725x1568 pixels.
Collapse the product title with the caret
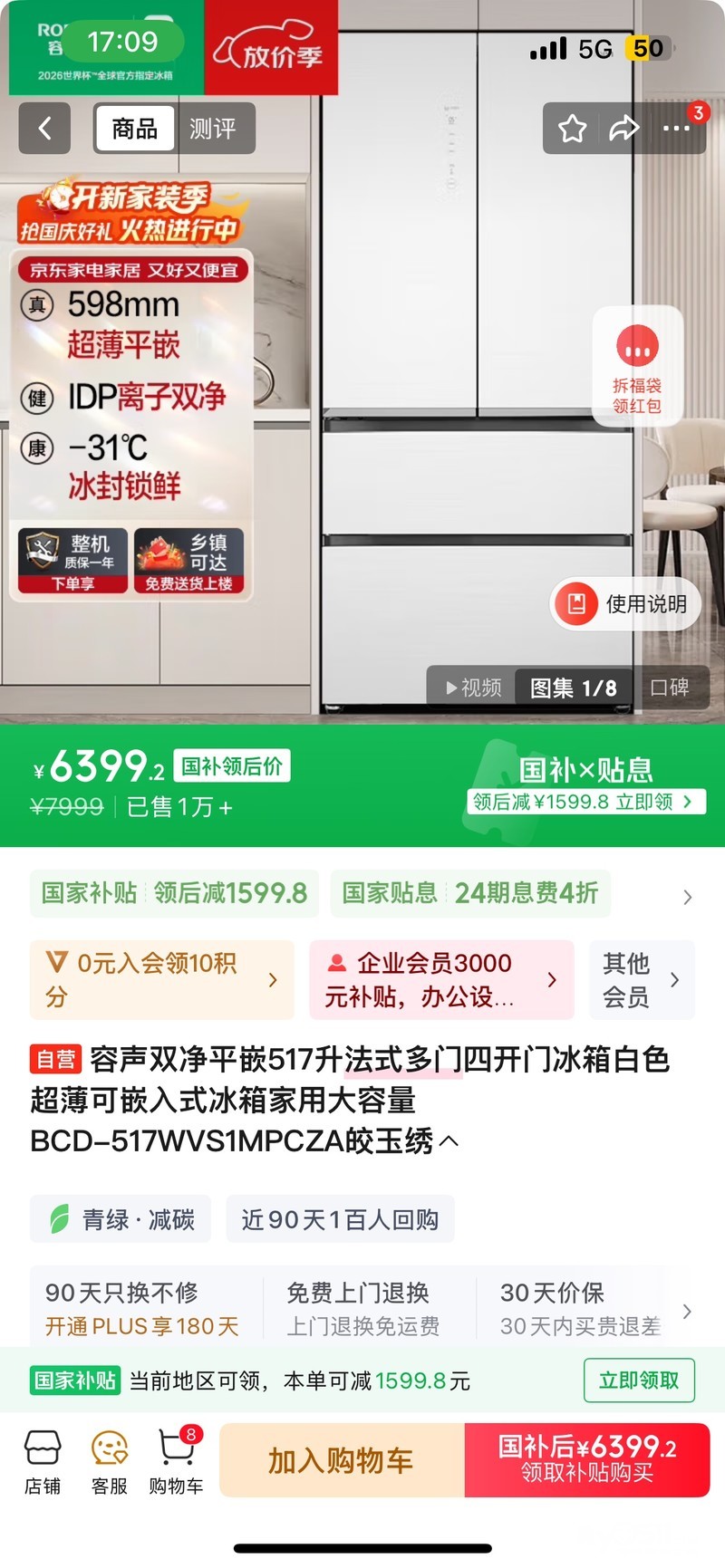pyautogui.click(x=449, y=1141)
